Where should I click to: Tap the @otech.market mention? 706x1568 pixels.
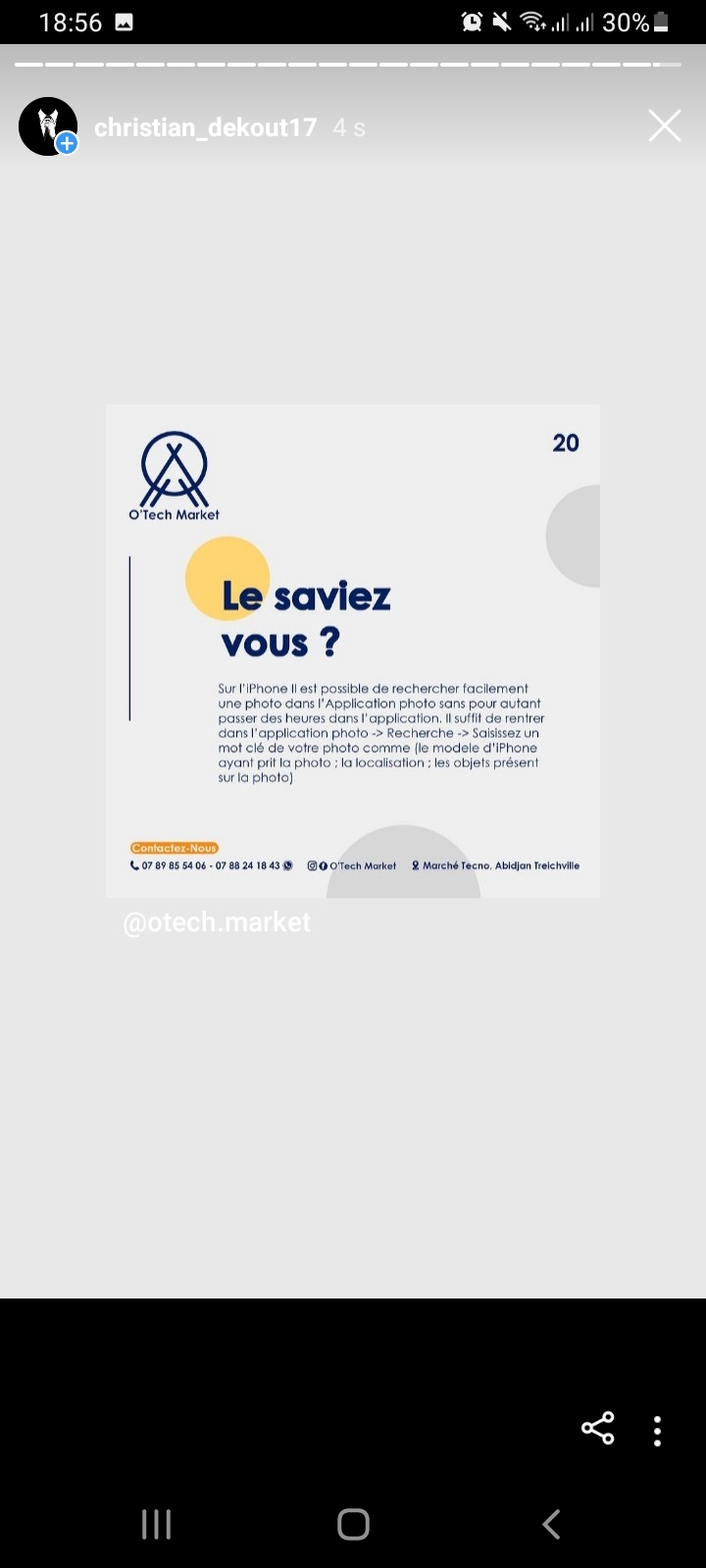217,922
